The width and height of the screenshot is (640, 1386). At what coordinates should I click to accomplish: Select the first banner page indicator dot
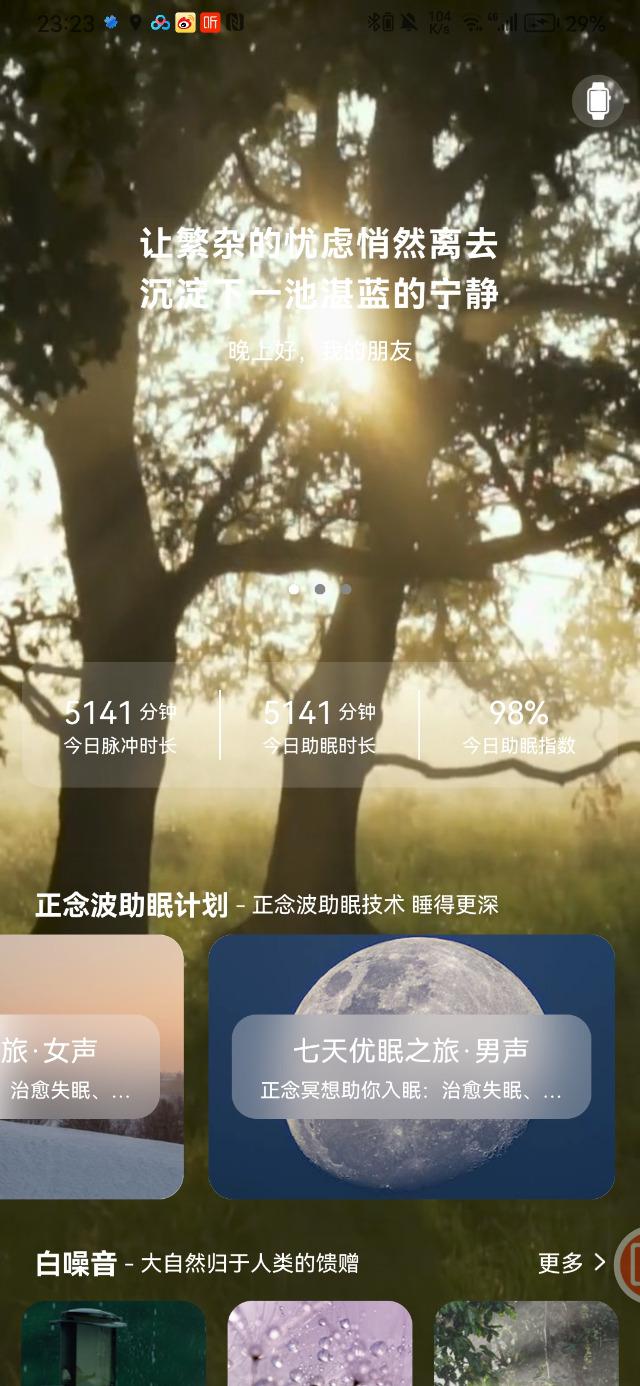[294, 589]
